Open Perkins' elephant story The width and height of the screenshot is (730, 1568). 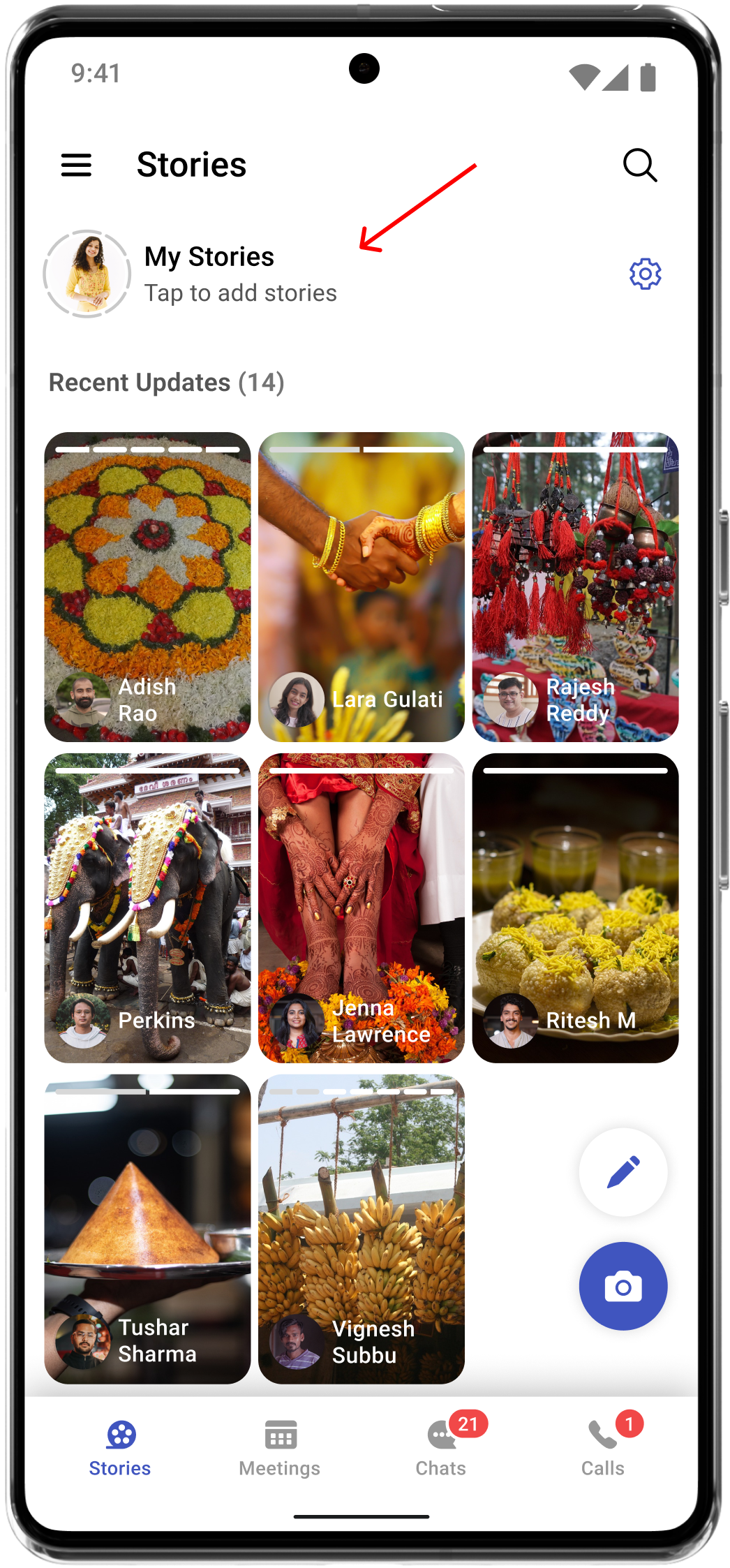[x=147, y=908]
